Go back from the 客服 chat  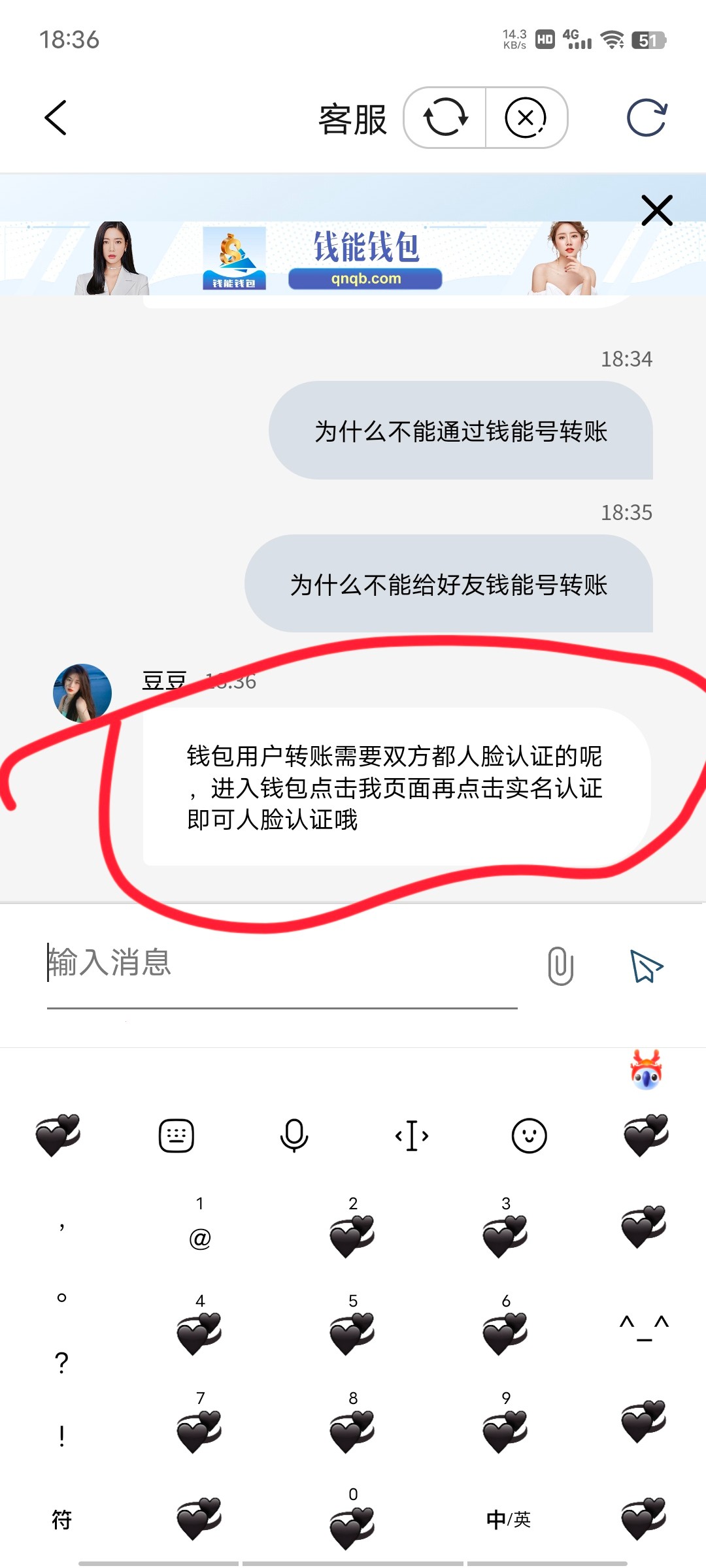pyautogui.click(x=56, y=118)
